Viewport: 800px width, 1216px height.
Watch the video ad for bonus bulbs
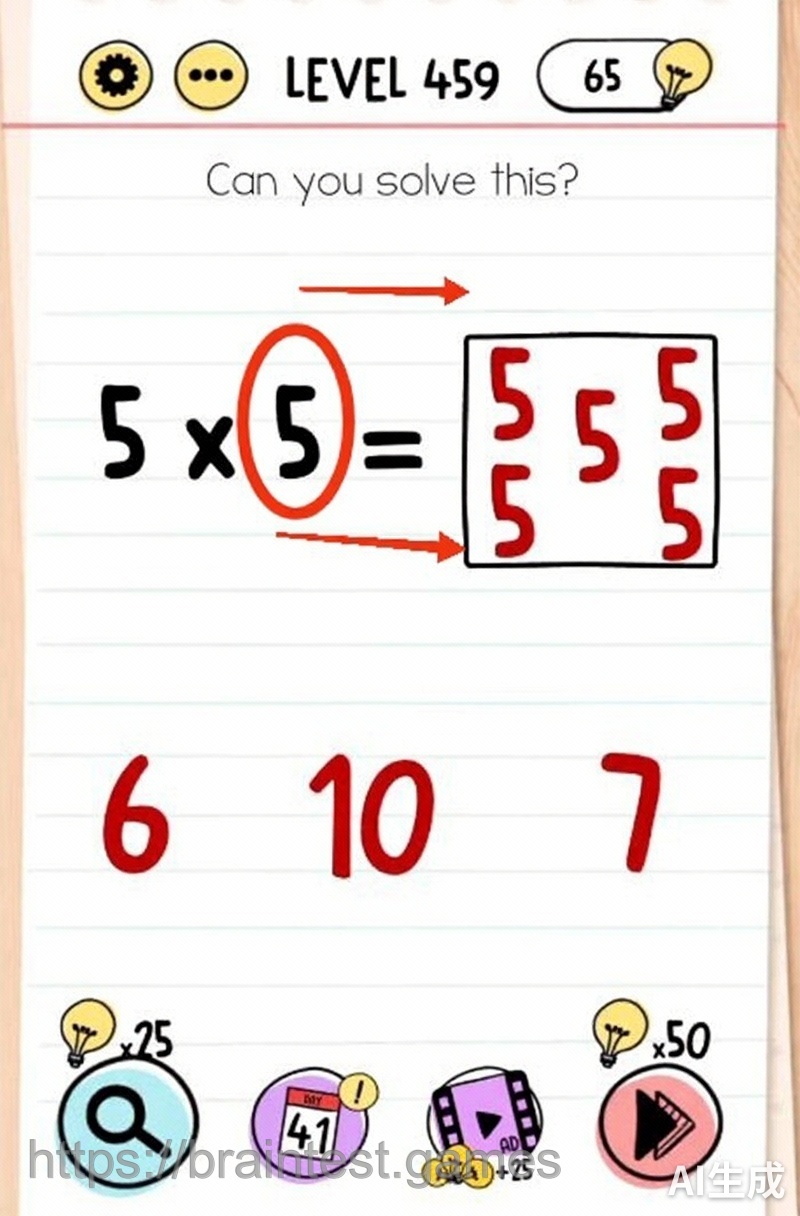[485, 1127]
